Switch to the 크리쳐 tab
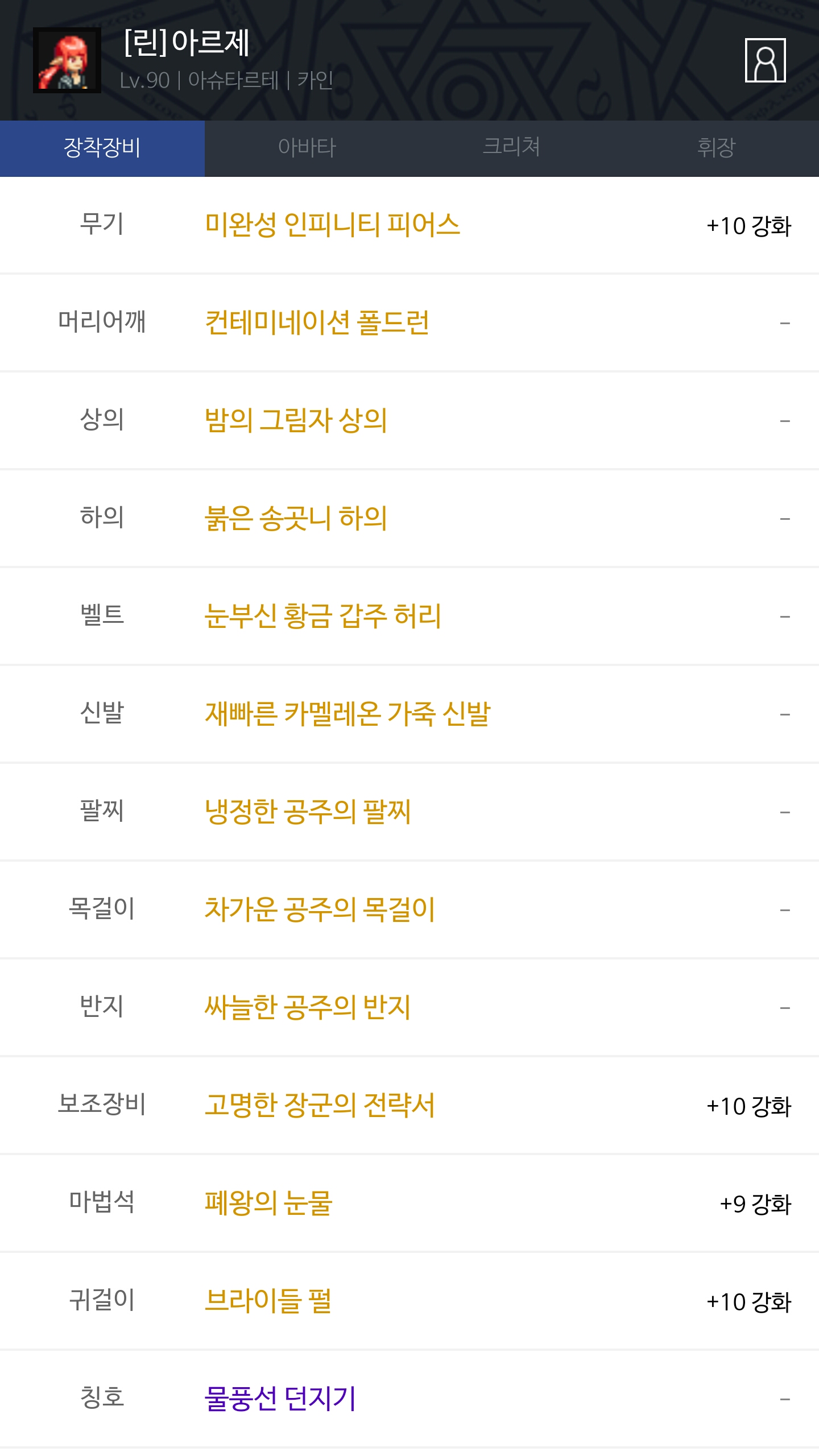The width and height of the screenshot is (819, 1456). tap(511, 148)
